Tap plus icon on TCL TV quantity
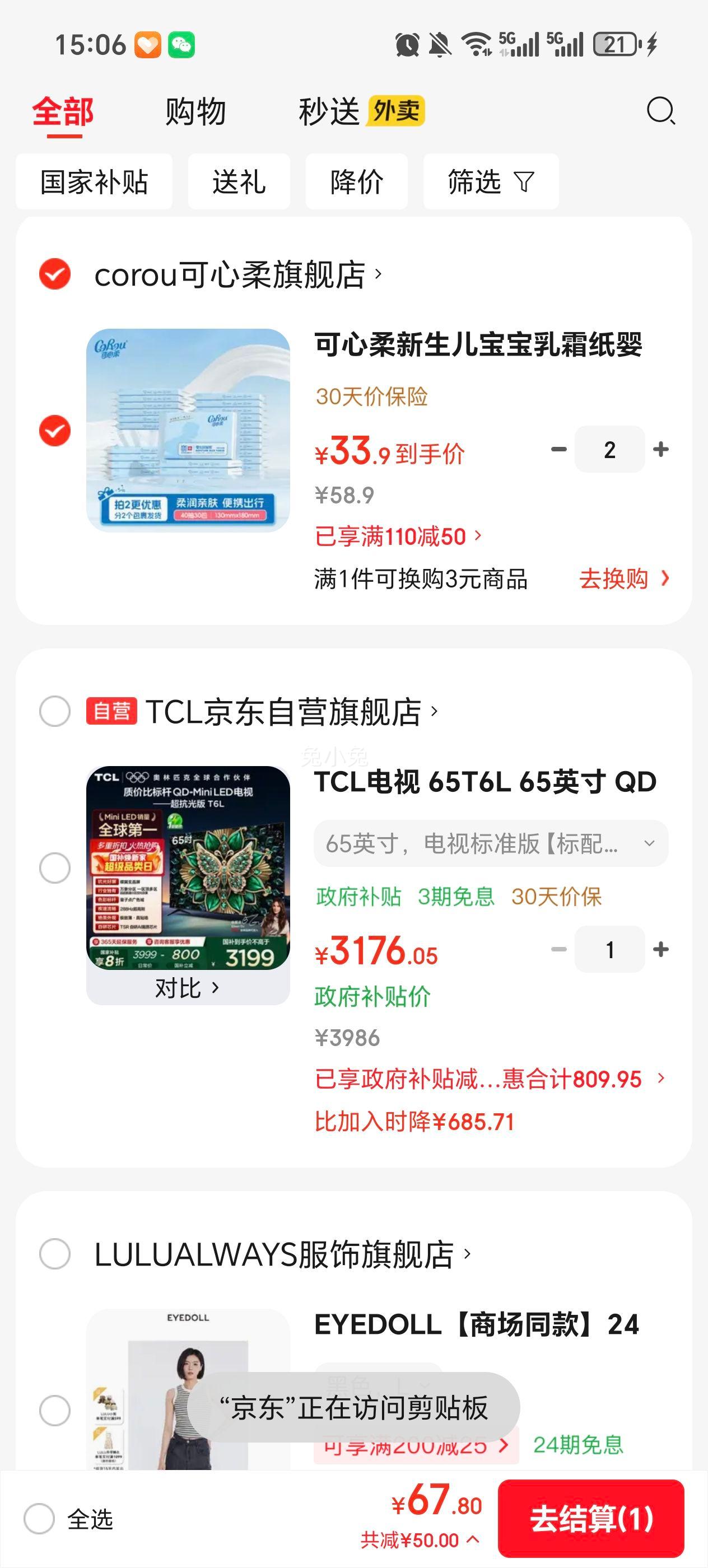The width and height of the screenshot is (708, 1568). [659, 948]
